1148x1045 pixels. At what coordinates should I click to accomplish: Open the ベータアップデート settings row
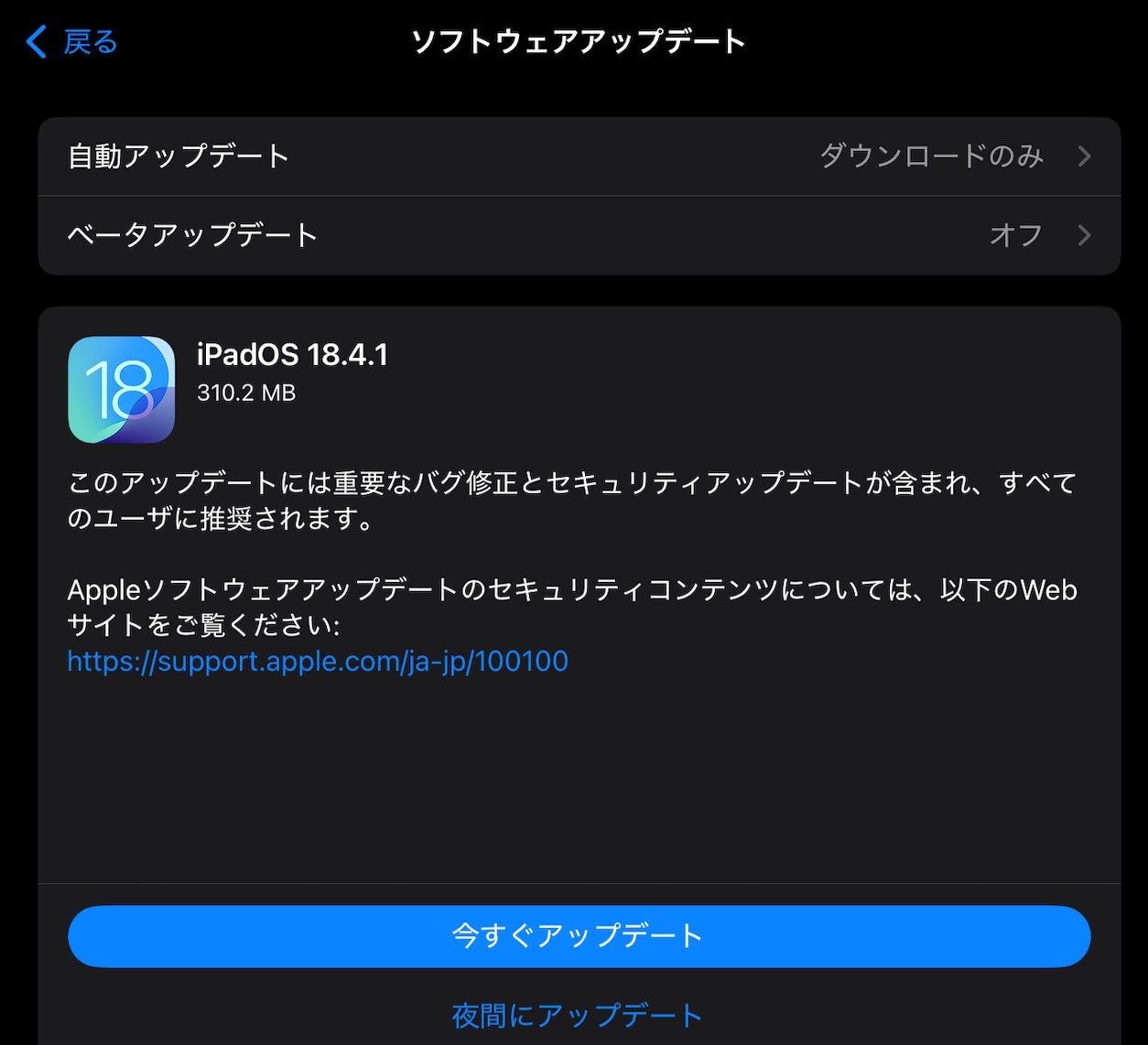(579, 235)
